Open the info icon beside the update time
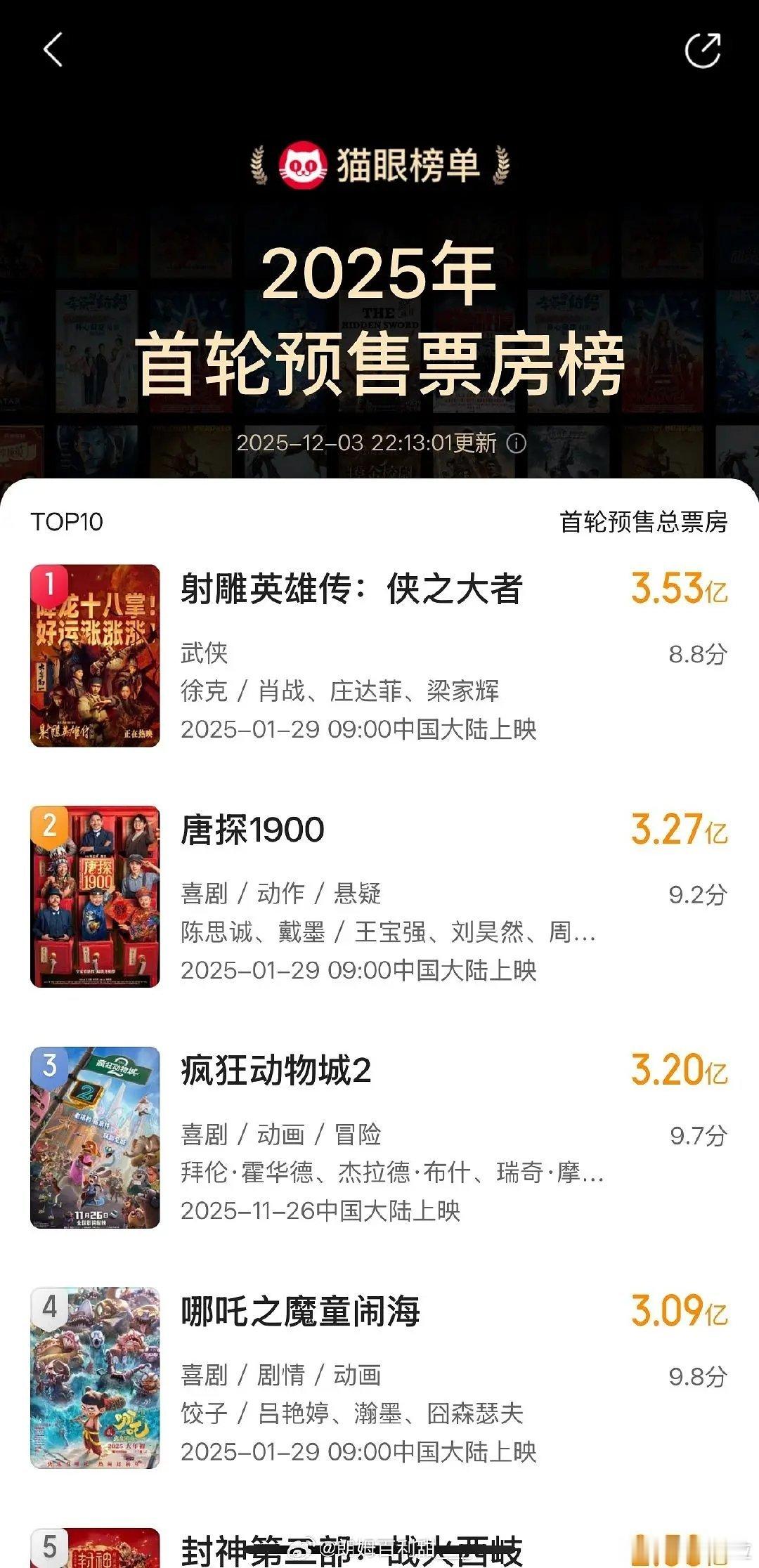 coord(517,443)
